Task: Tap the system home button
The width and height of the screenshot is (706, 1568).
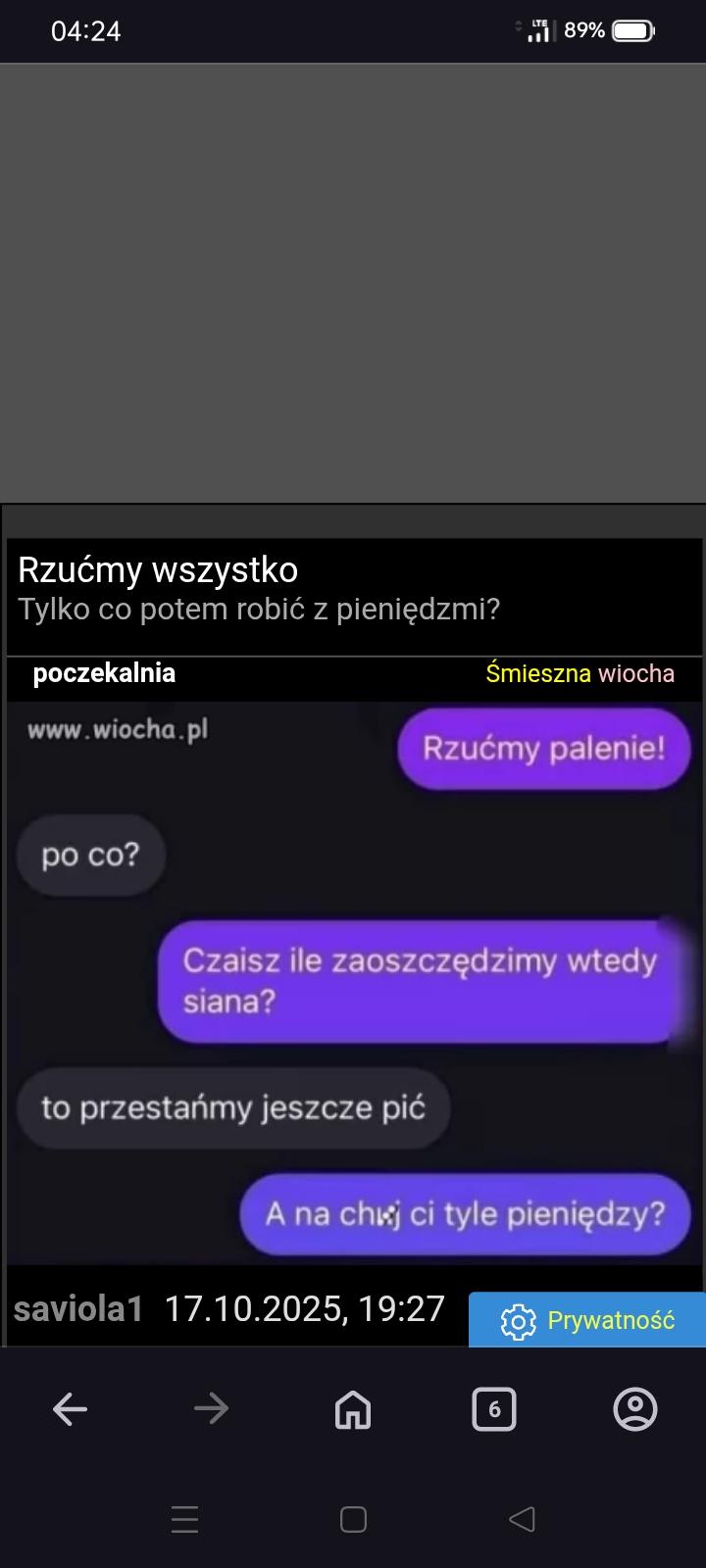Action: [x=353, y=1519]
